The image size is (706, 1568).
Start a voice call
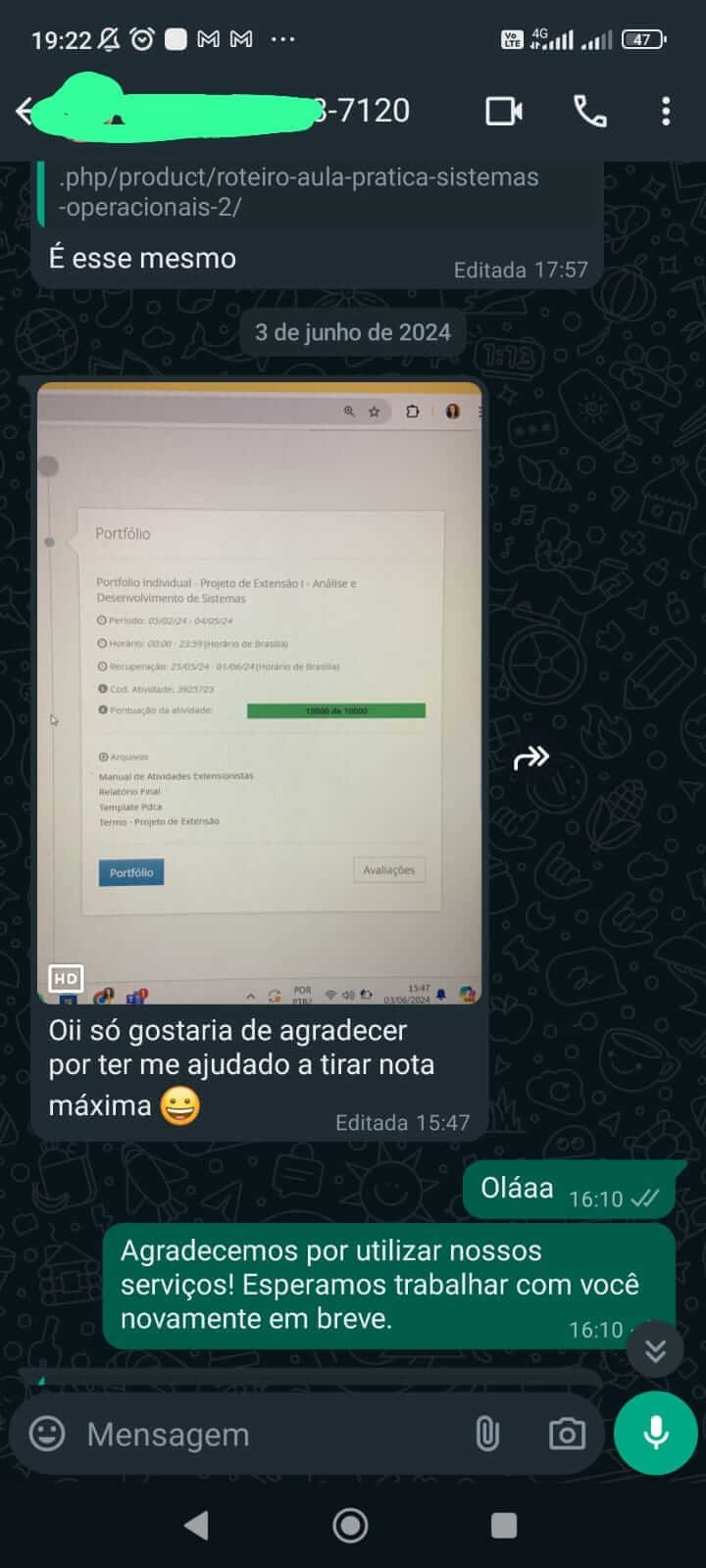point(589,111)
